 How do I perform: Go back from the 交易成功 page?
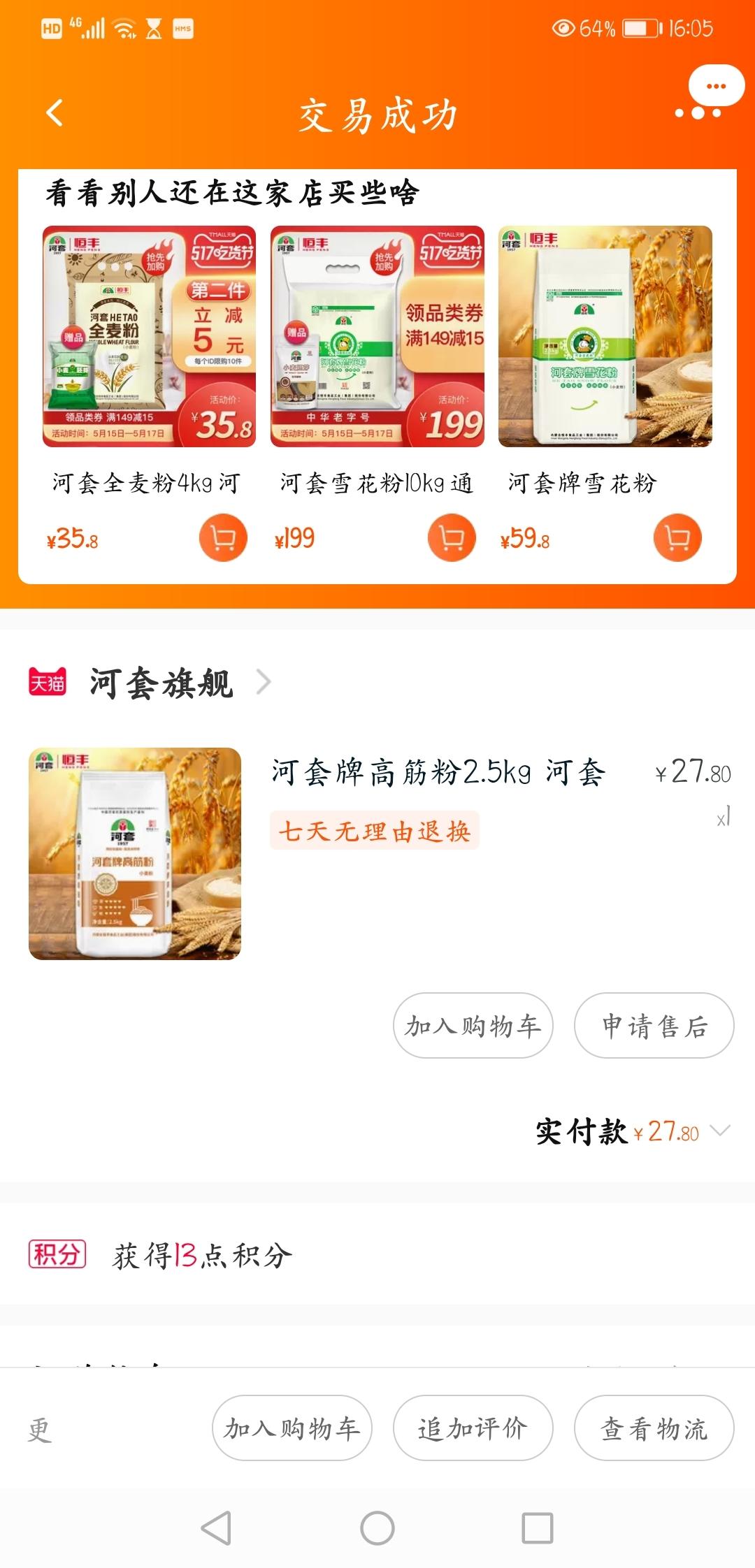point(55,113)
